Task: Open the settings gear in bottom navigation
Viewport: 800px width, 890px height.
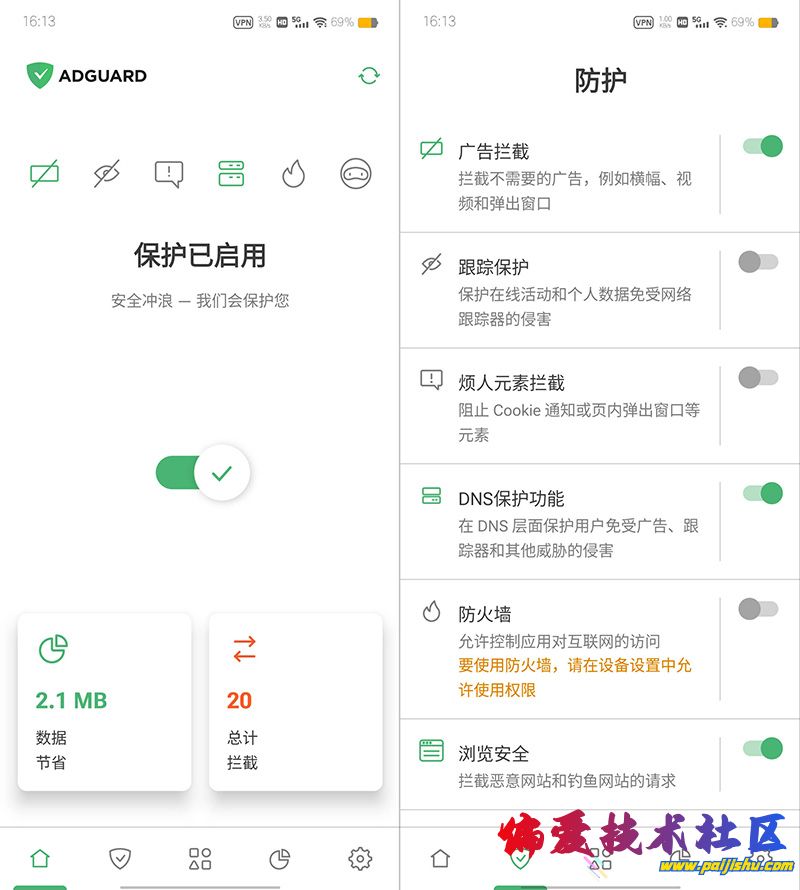Action: pos(360,858)
